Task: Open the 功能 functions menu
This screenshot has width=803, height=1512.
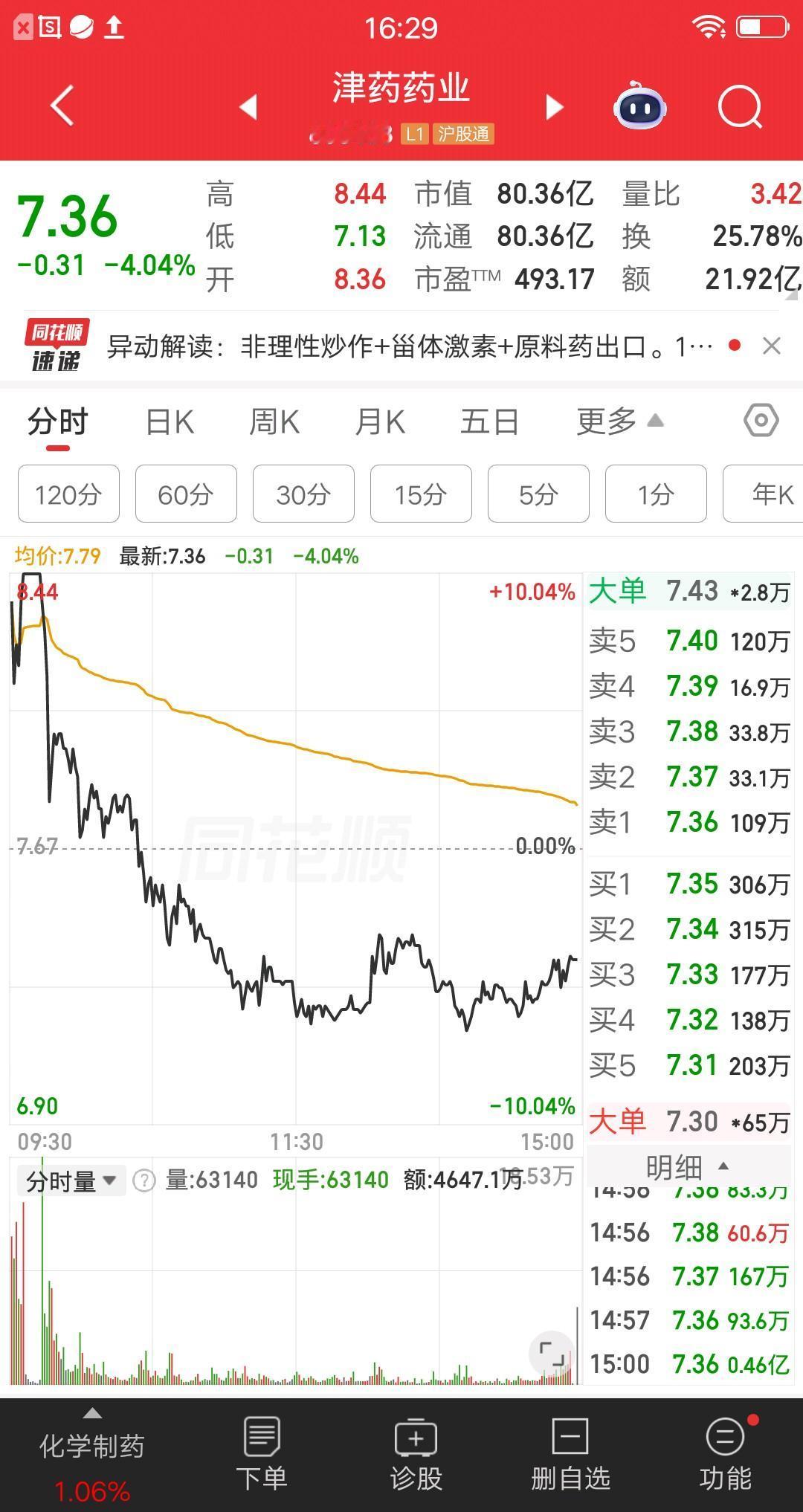Action: tap(723, 1453)
